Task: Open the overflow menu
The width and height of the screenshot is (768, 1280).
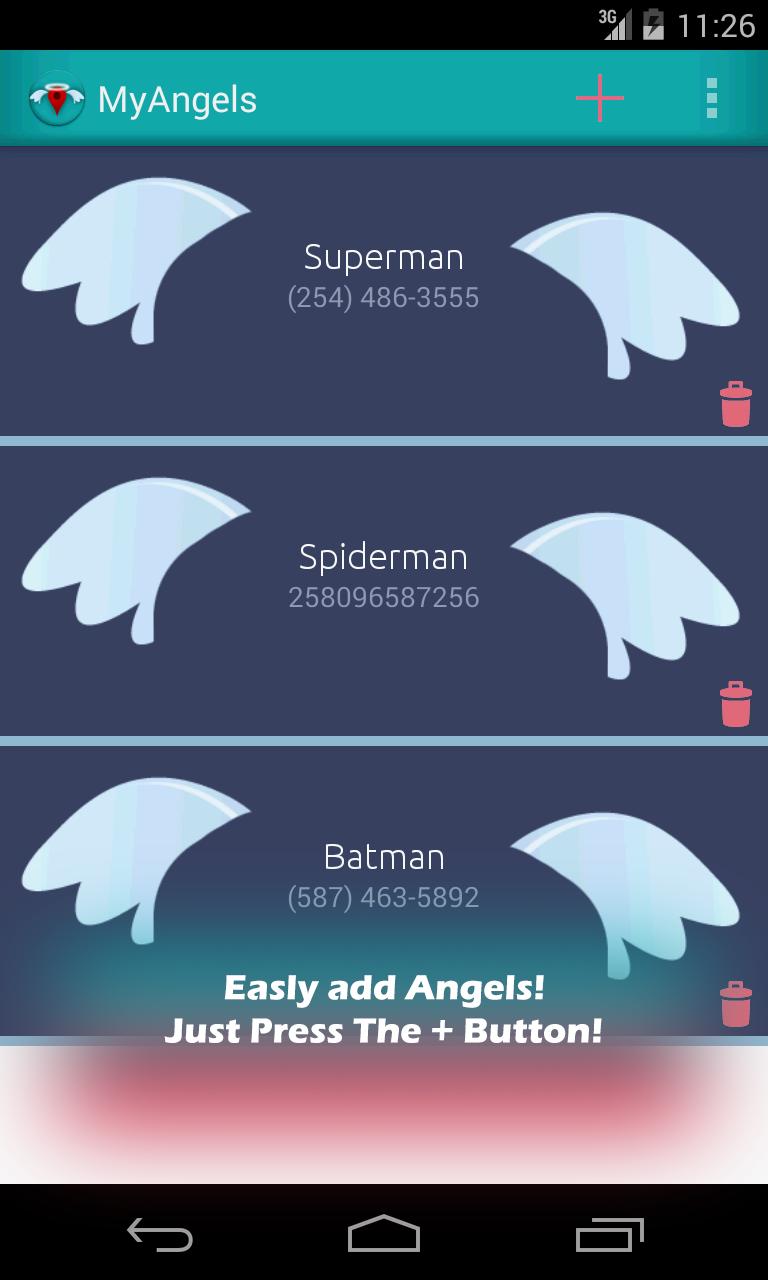Action: point(711,98)
